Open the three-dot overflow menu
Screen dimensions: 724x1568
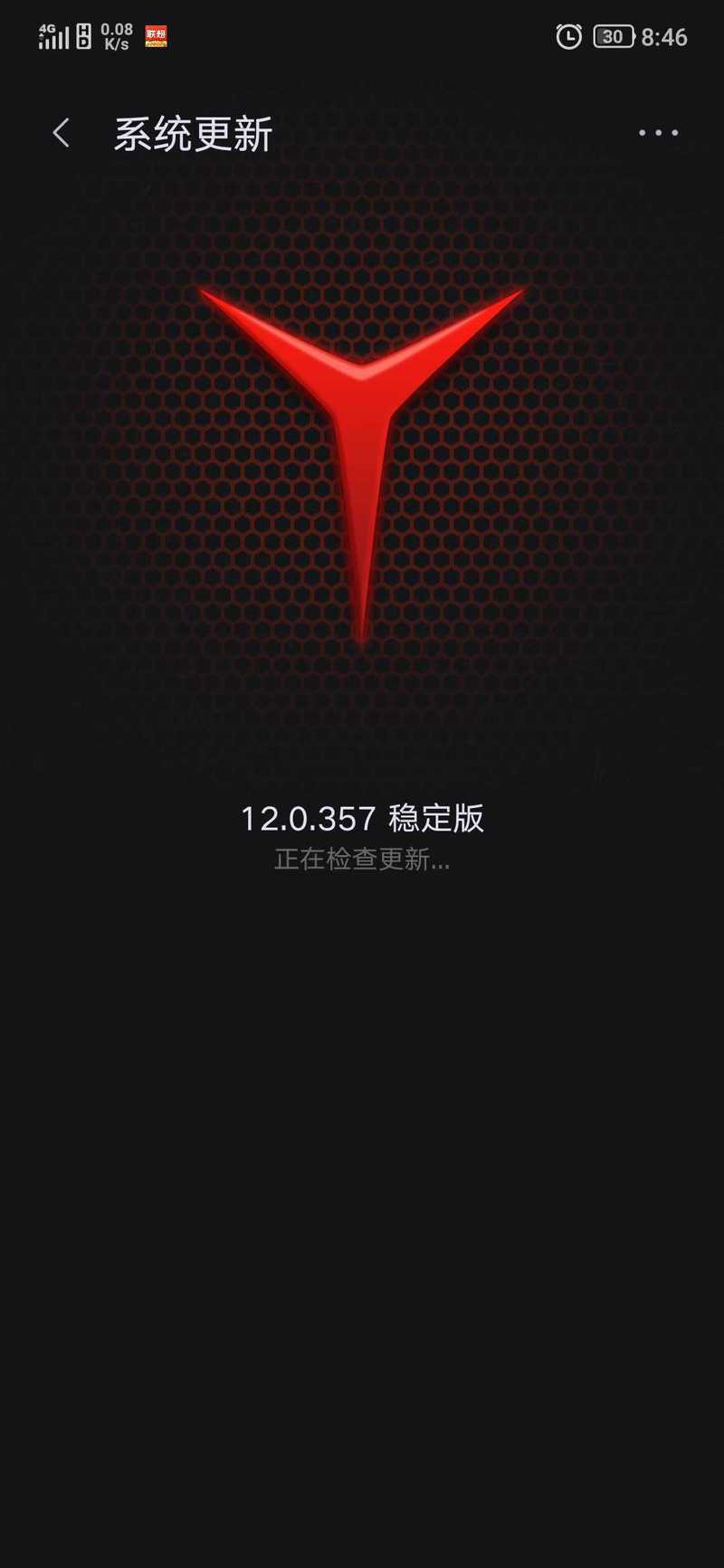click(x=658, y=133)
